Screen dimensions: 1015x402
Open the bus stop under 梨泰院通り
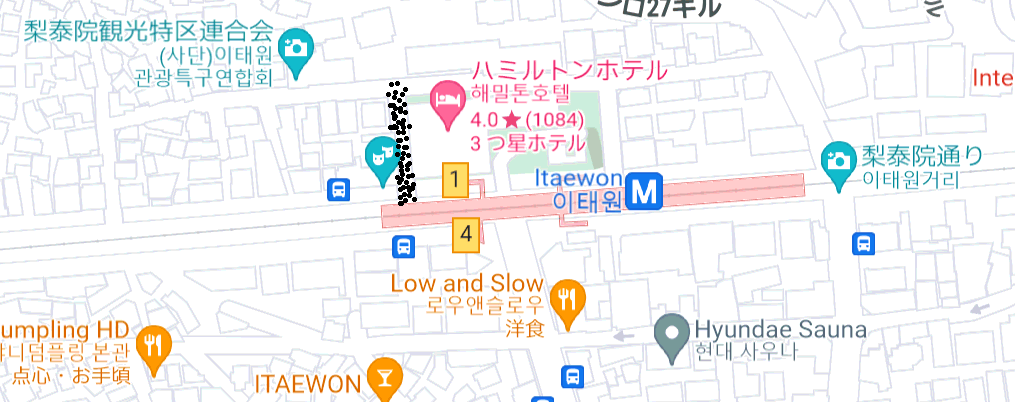862,242
